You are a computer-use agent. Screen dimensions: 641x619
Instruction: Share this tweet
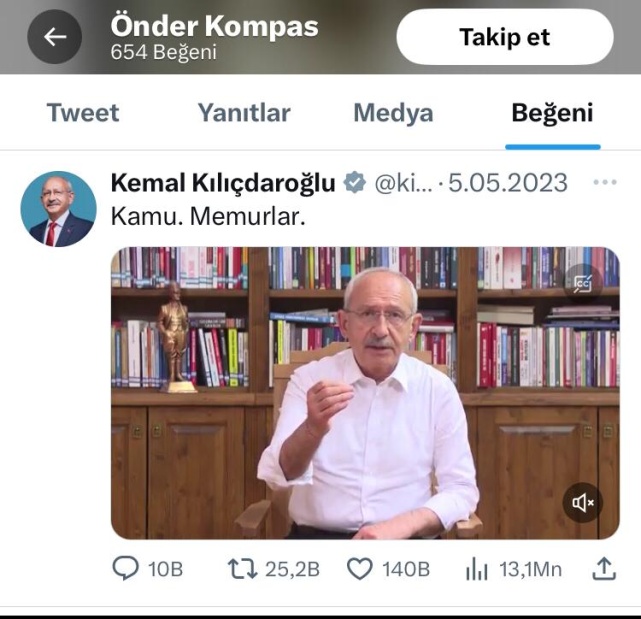(604, 569)
